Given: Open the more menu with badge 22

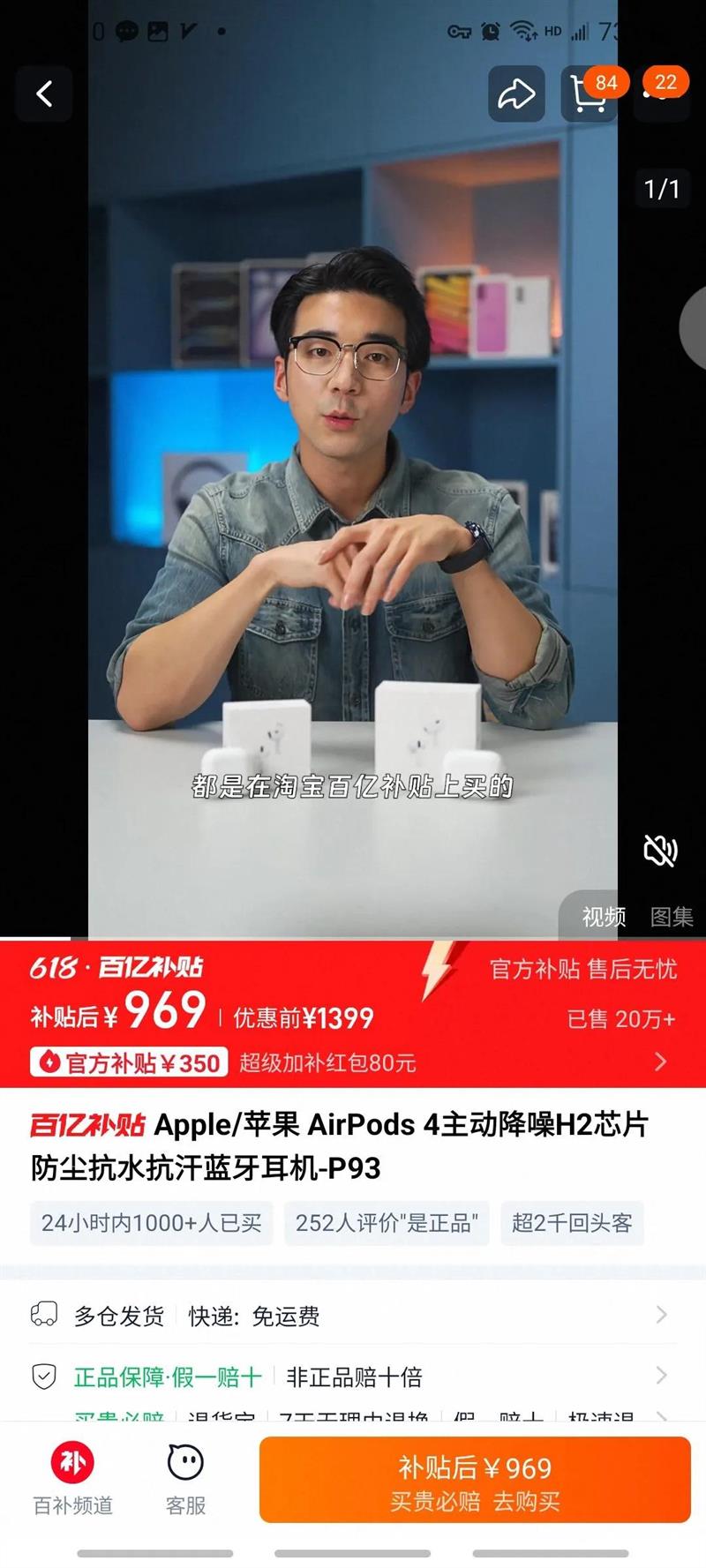Looking at the screenshot, I should click(x=662, y=94).
